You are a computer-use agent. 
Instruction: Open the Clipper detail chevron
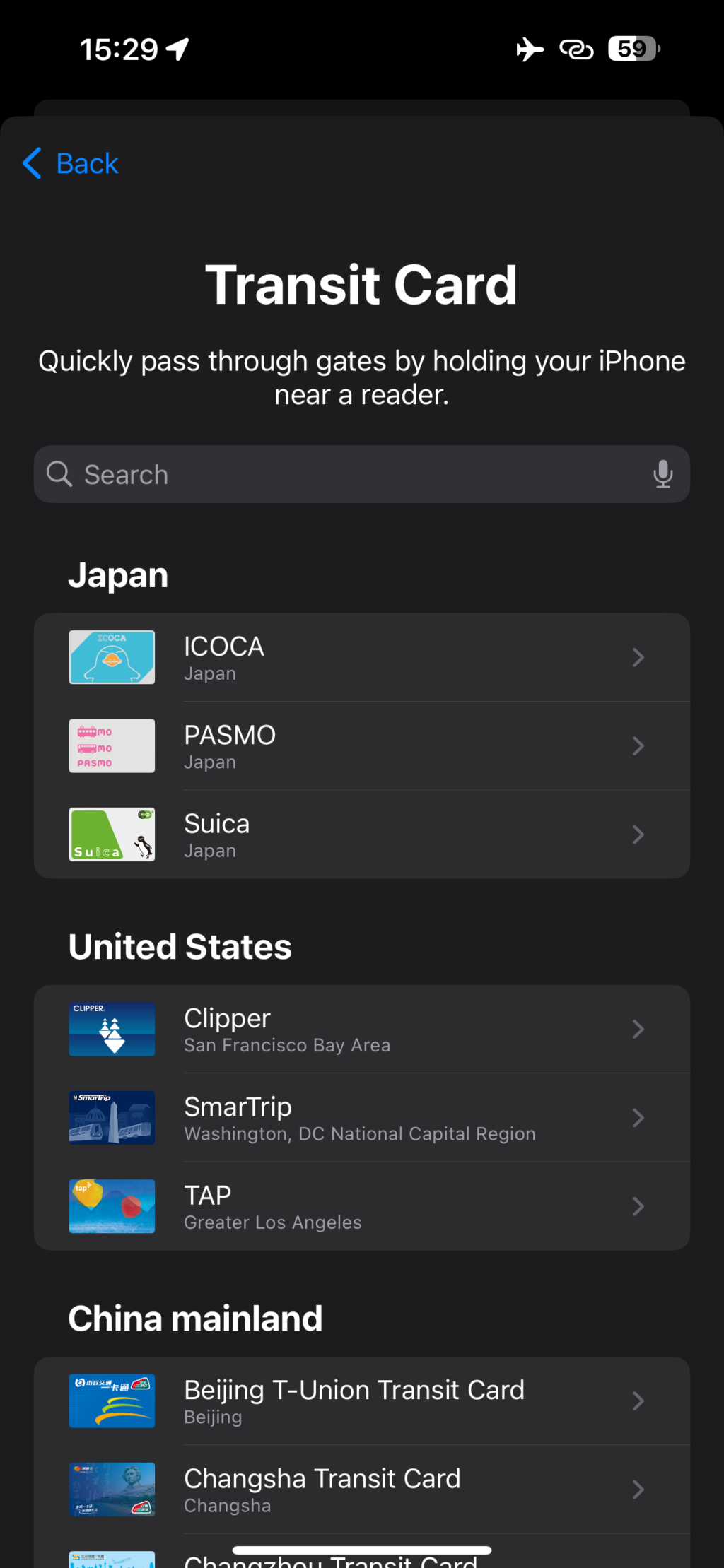tap(638, 1029)
